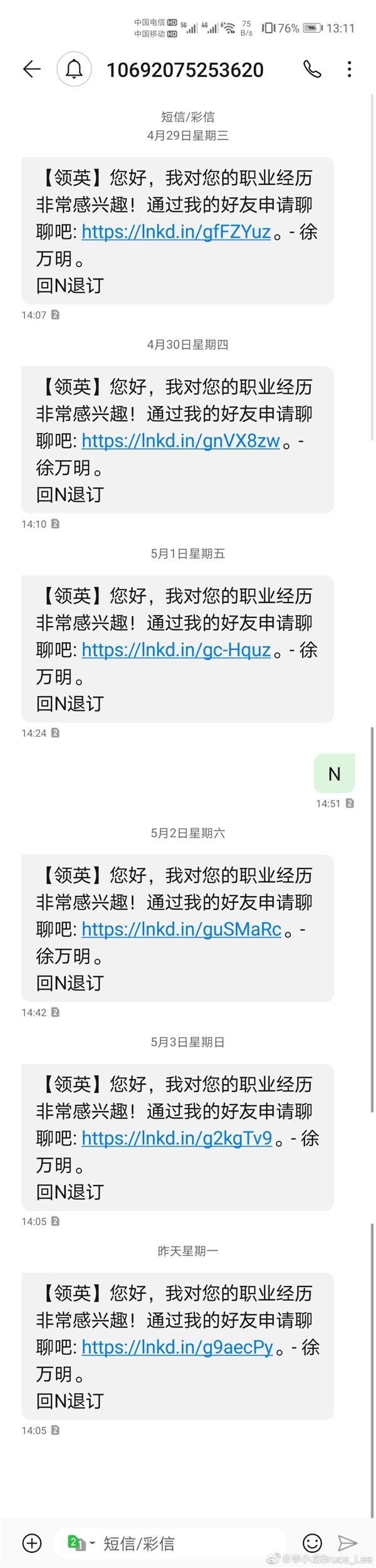
Task: Open link lnkd.in/guSMaRc
Action: point(181,929)
